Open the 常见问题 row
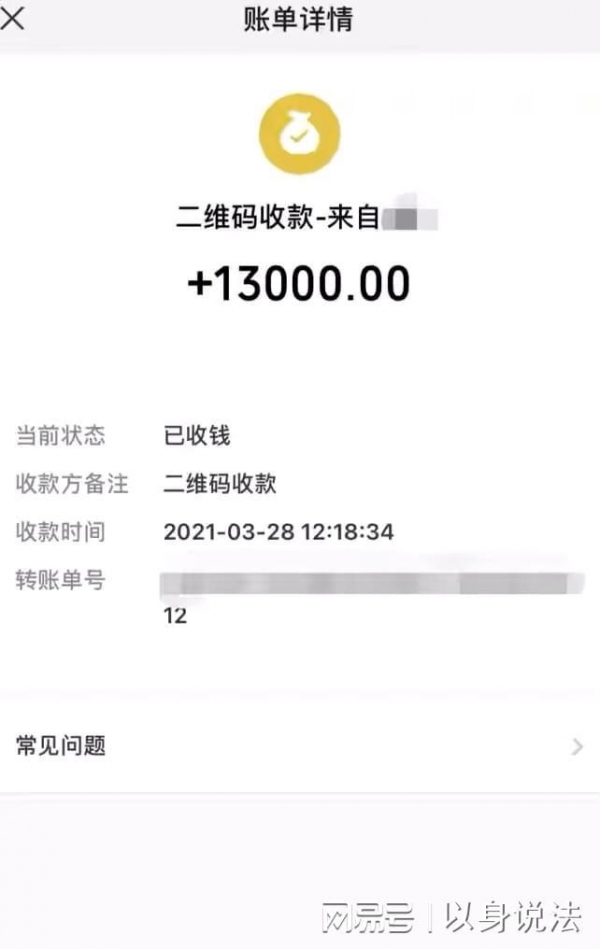Screen dimensions: 600x949 (300, 746)
